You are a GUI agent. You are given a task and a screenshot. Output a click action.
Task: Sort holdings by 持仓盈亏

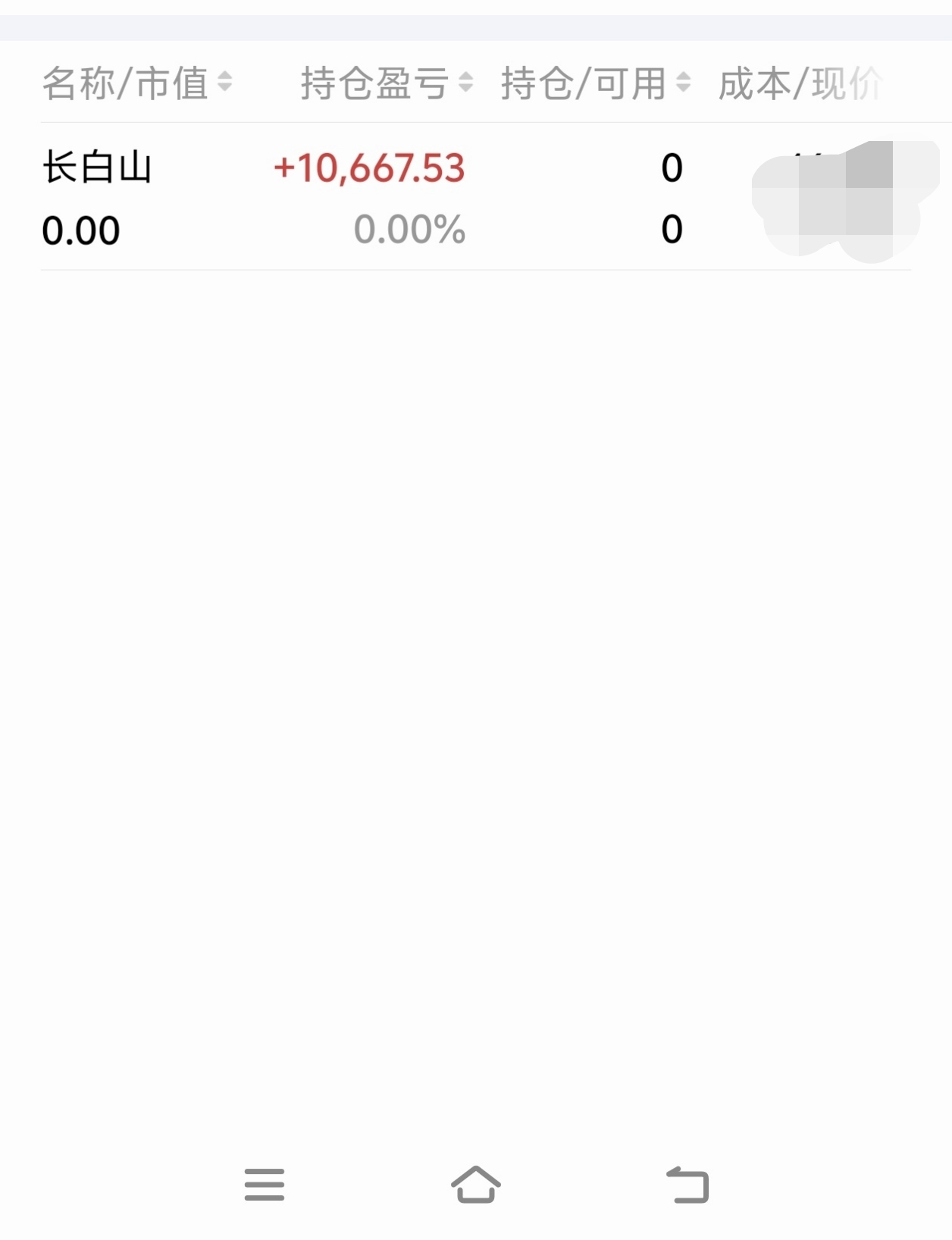point(387,83)
